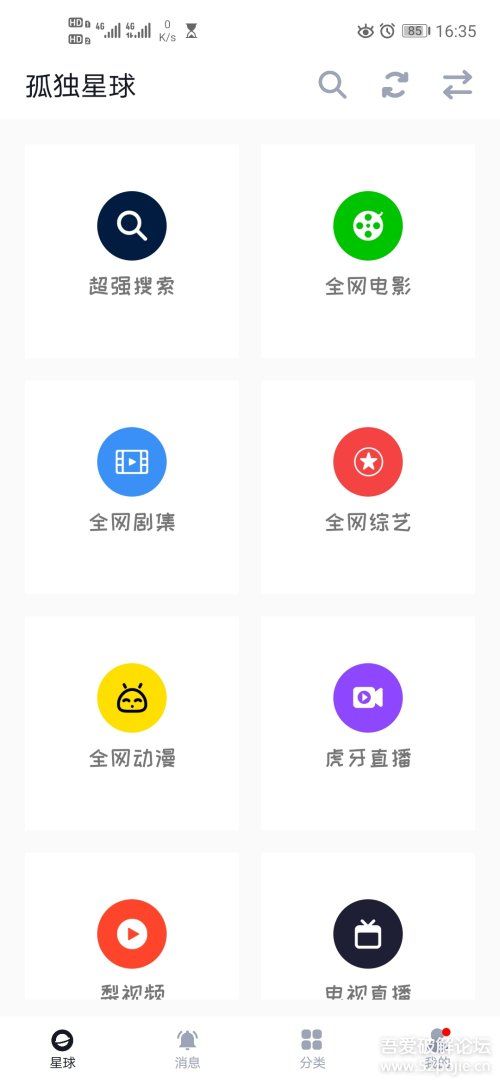Open the search icon in top bar
The image size is (500, 1083).
pyautogui.click(x=332, y=85)
